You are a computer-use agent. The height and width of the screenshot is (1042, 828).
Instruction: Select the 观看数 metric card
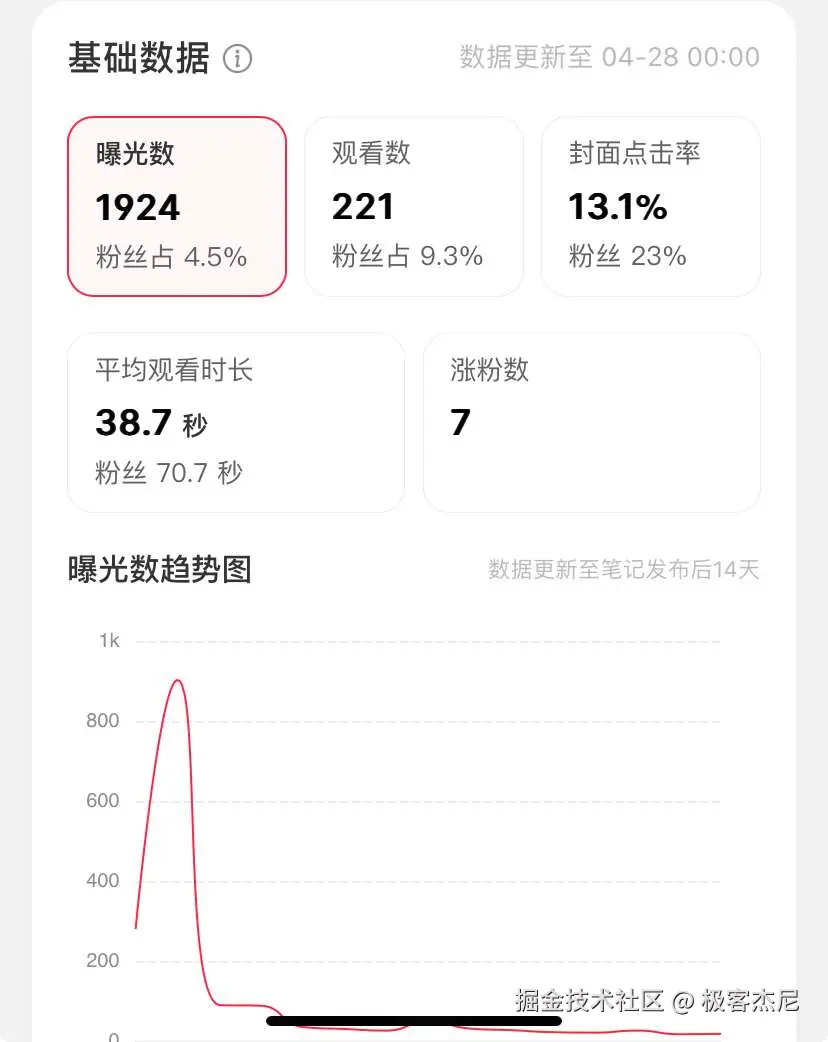click(413, 207)
